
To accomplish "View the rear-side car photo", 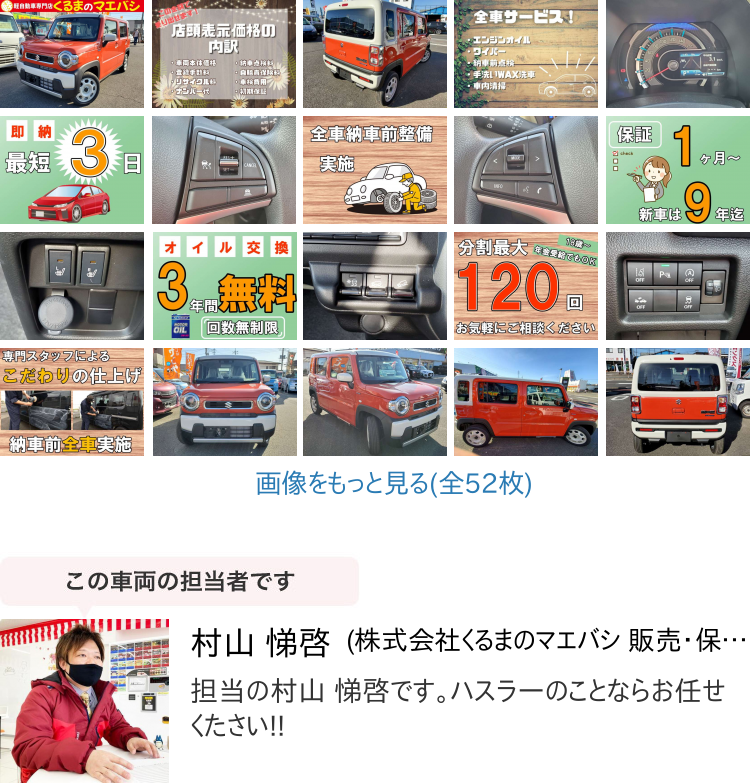I will click(374, 54).
